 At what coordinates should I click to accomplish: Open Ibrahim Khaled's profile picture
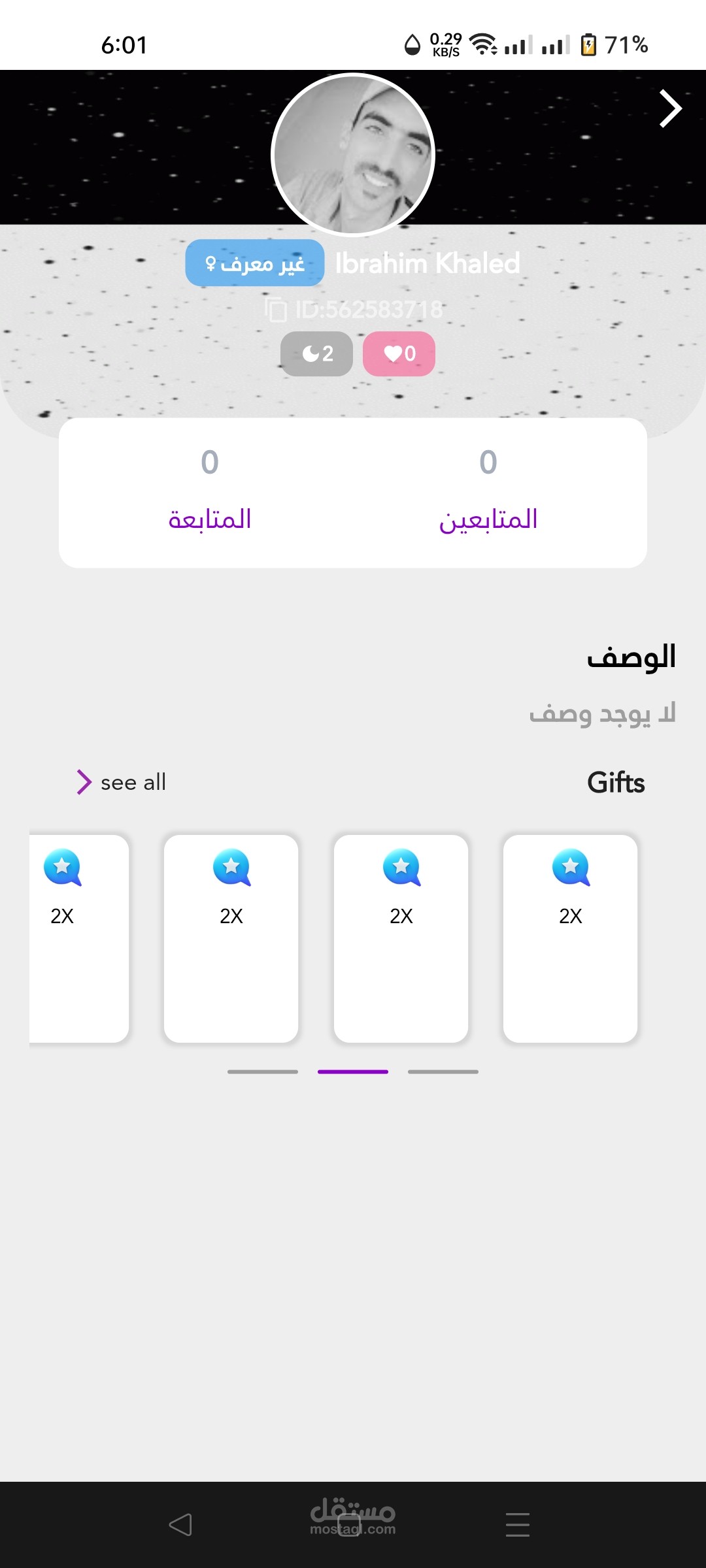click(353, 155)
